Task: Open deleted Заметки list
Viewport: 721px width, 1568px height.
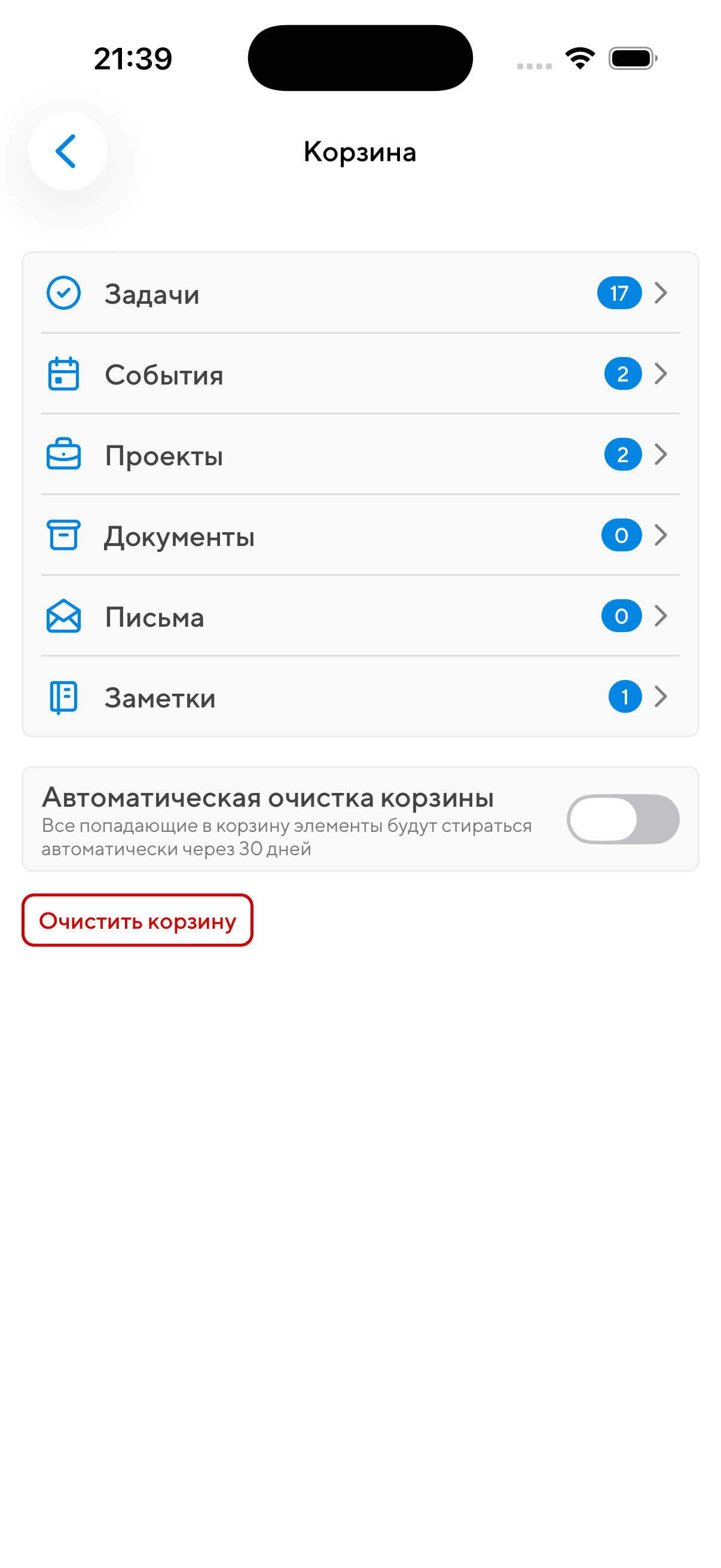Action: (359, 697)
